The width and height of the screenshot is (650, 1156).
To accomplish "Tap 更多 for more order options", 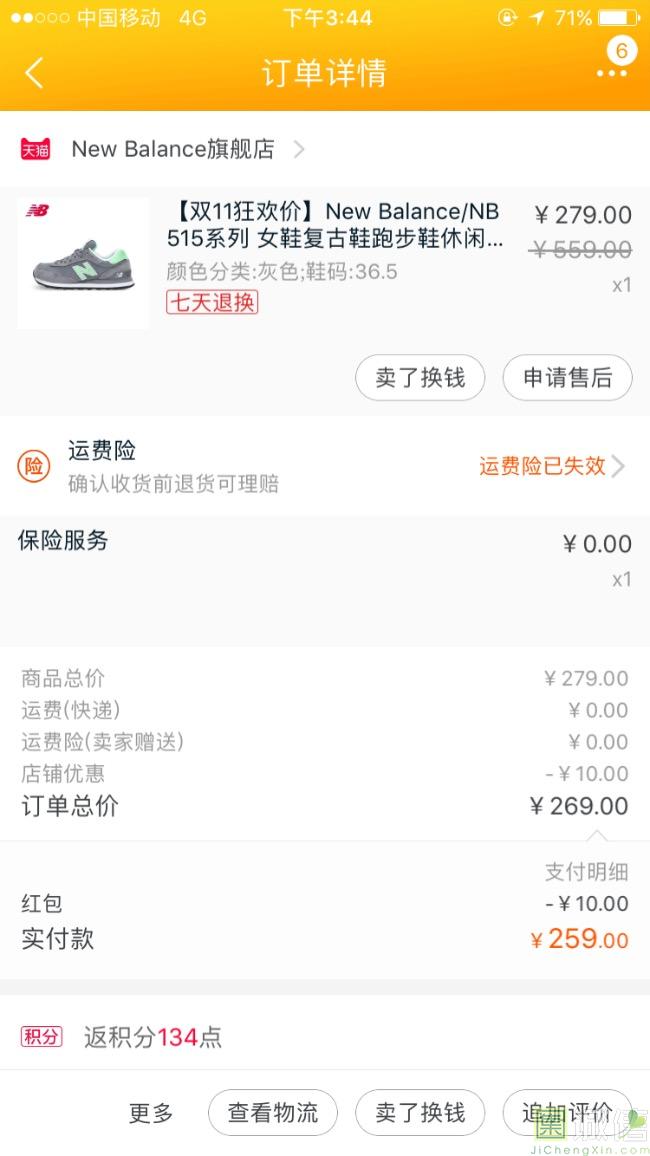I will (x=151, y=1113).
